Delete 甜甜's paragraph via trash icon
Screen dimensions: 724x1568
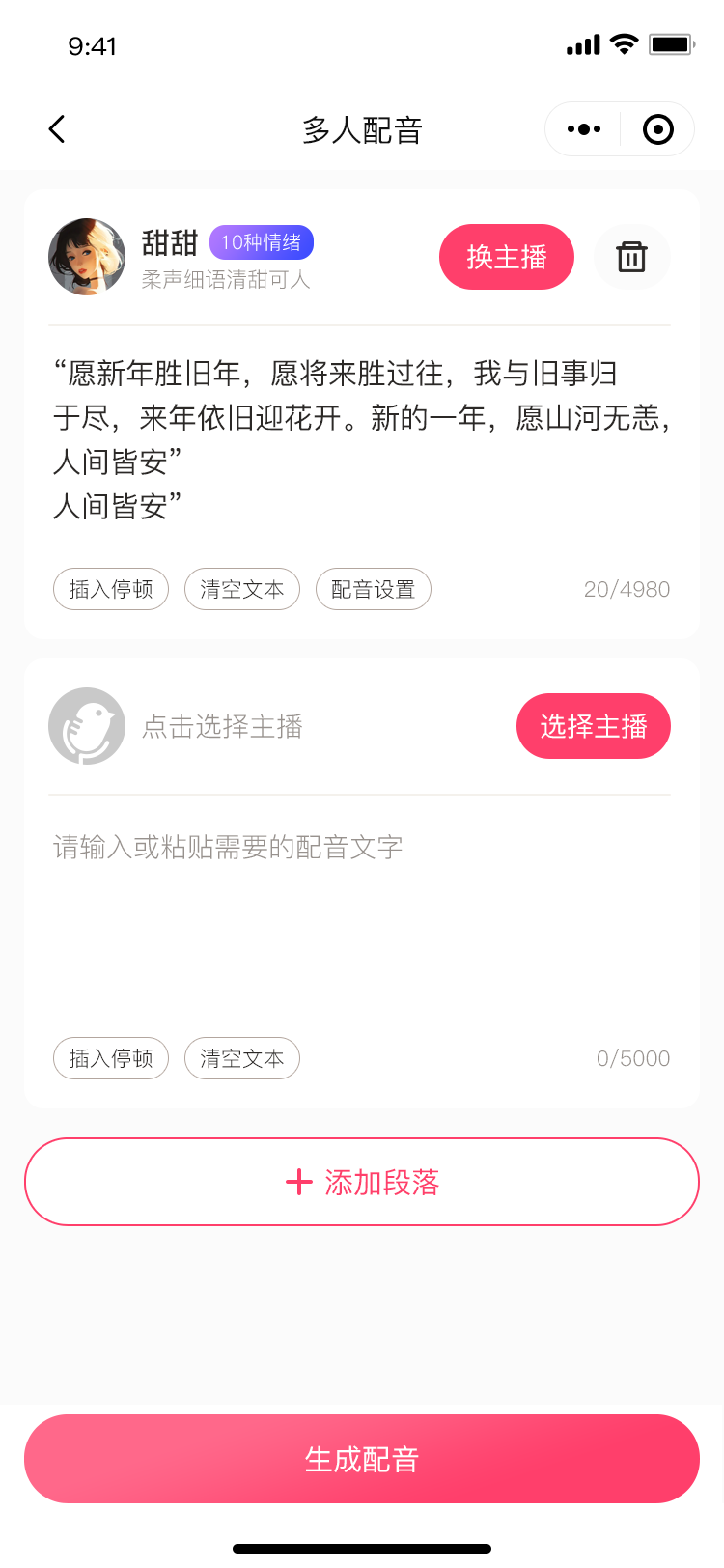632,257
